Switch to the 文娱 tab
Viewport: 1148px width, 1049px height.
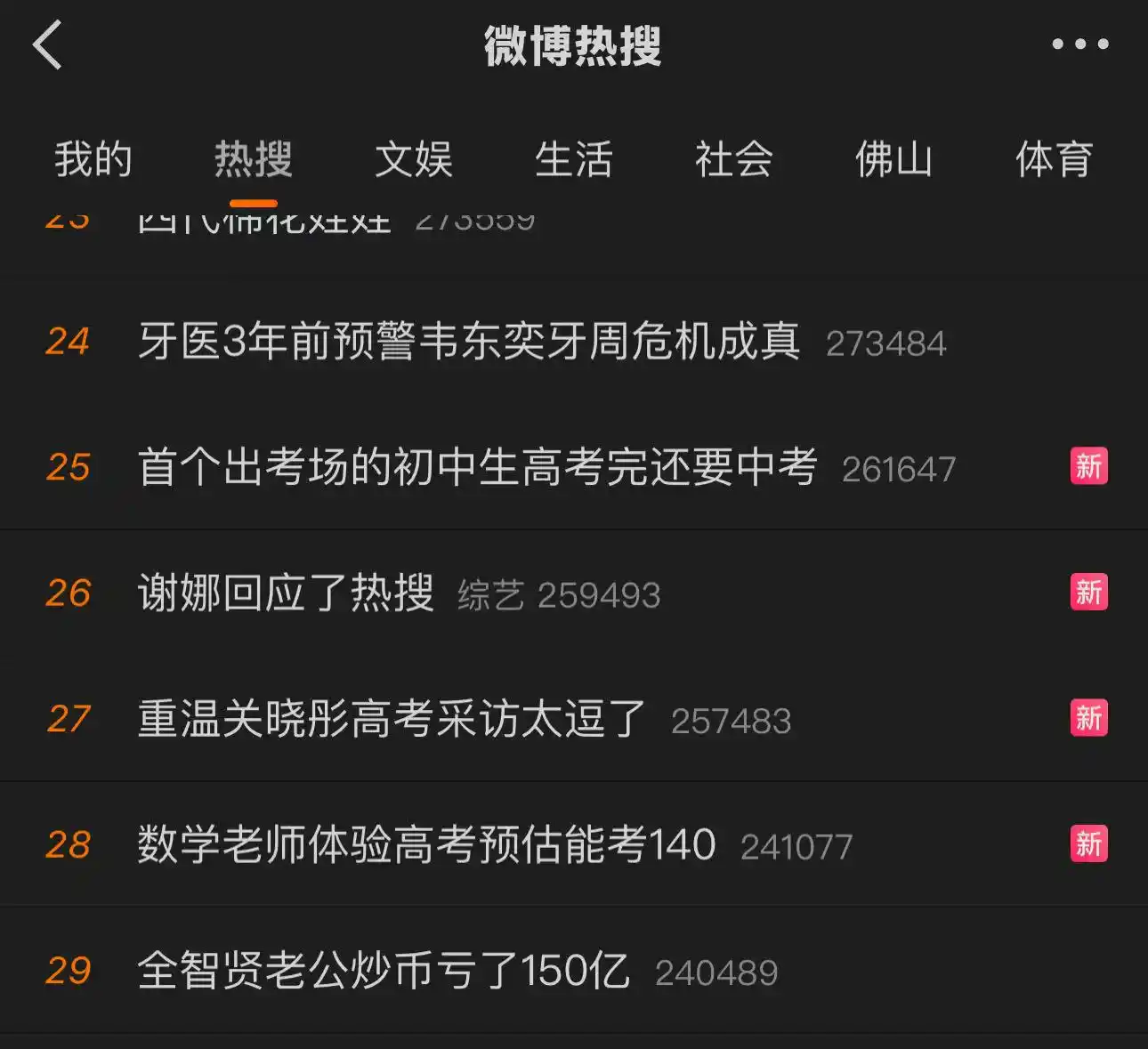coord(414,160)
